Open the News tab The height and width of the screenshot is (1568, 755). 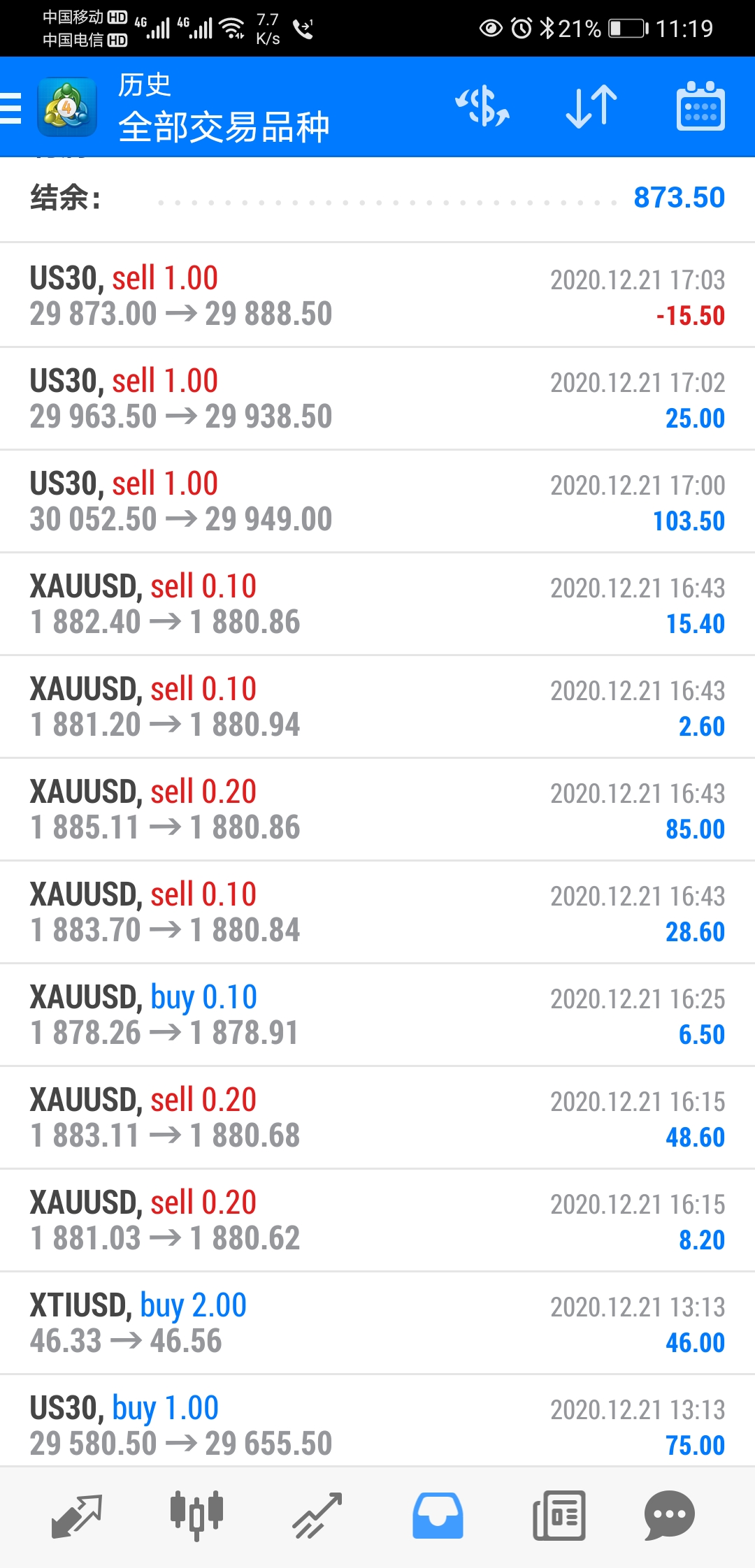559,1516
